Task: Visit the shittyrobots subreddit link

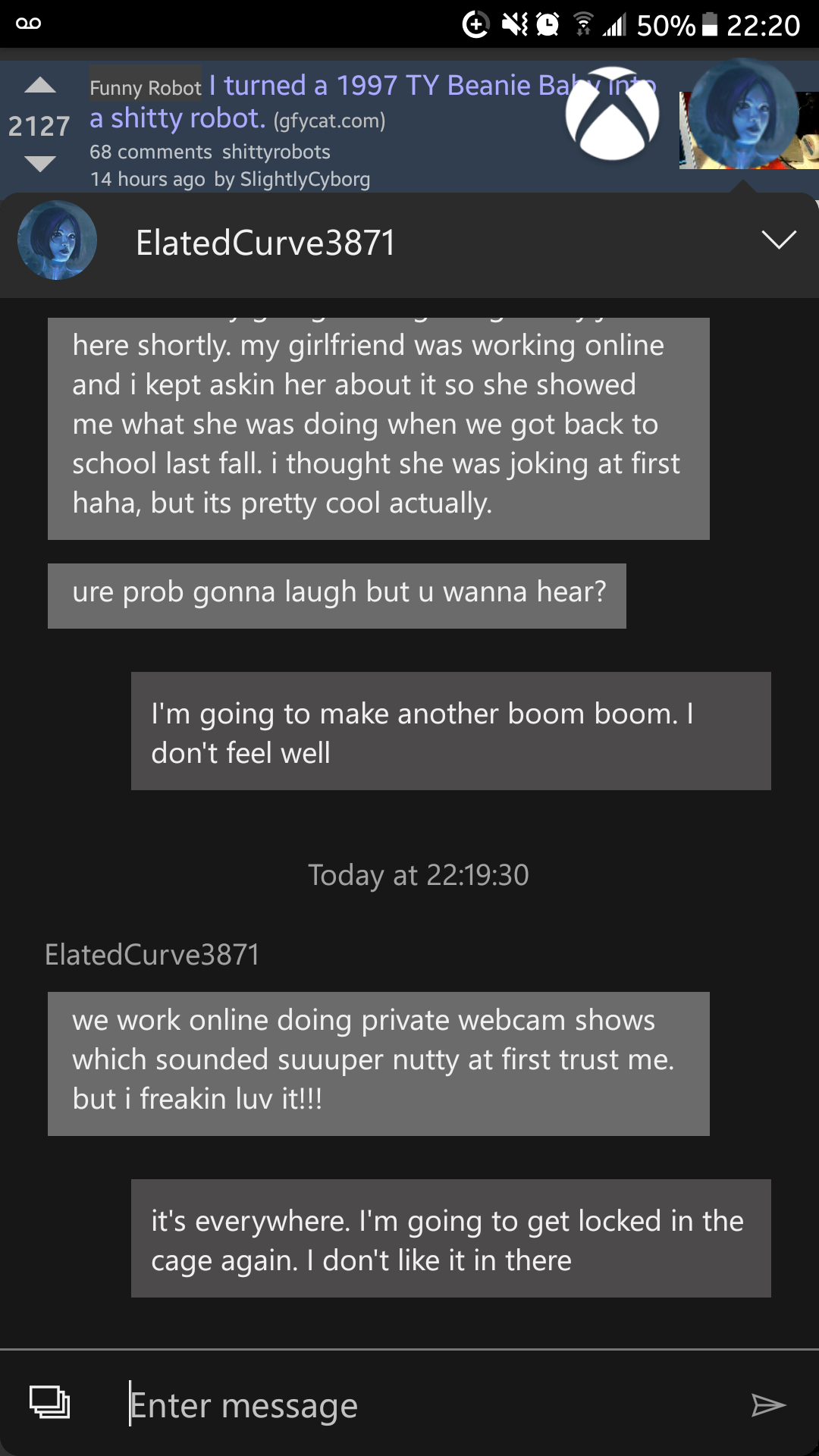Action: point(276,152)
